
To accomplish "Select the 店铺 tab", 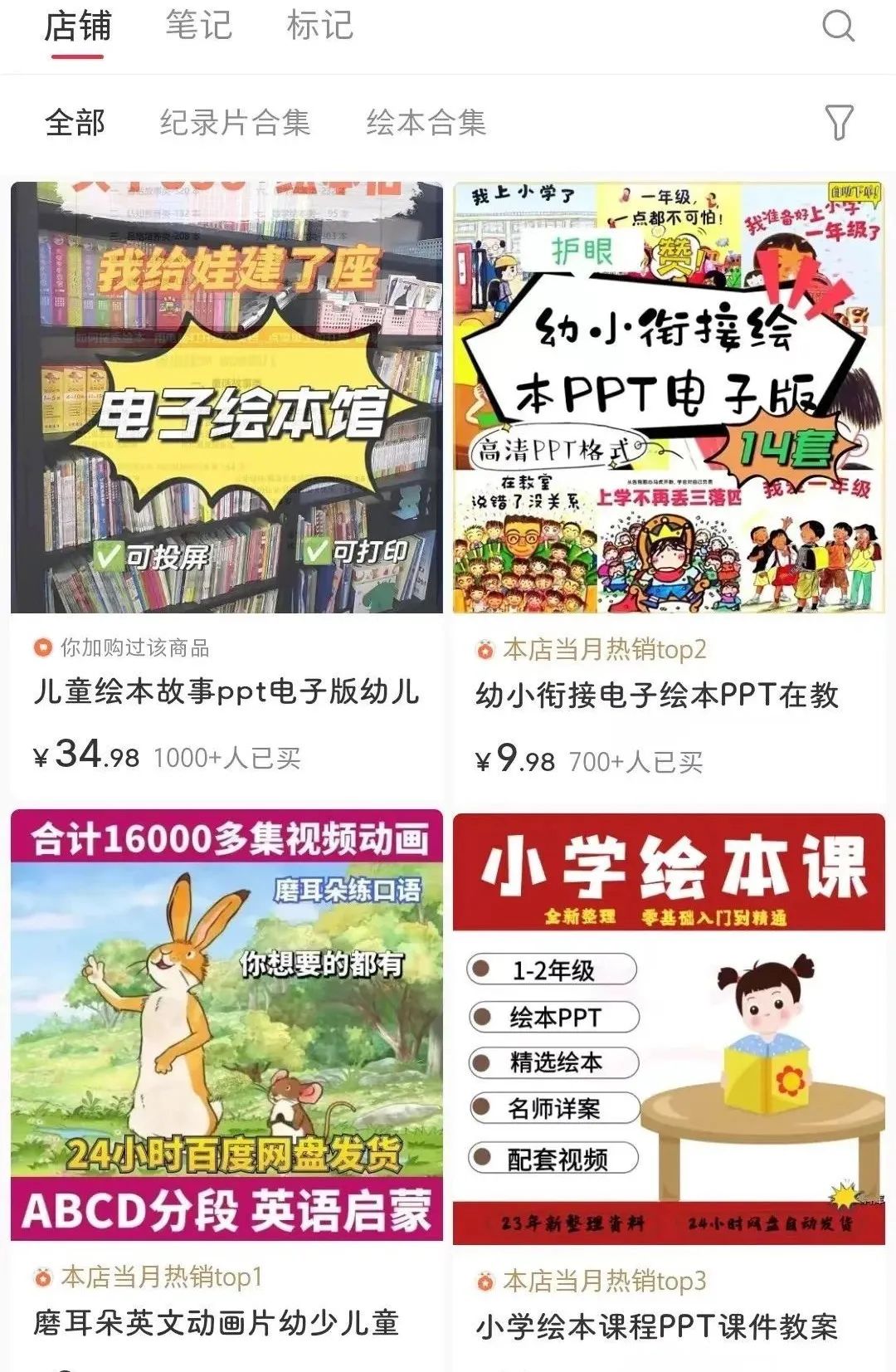I will (x=77, y=26).
